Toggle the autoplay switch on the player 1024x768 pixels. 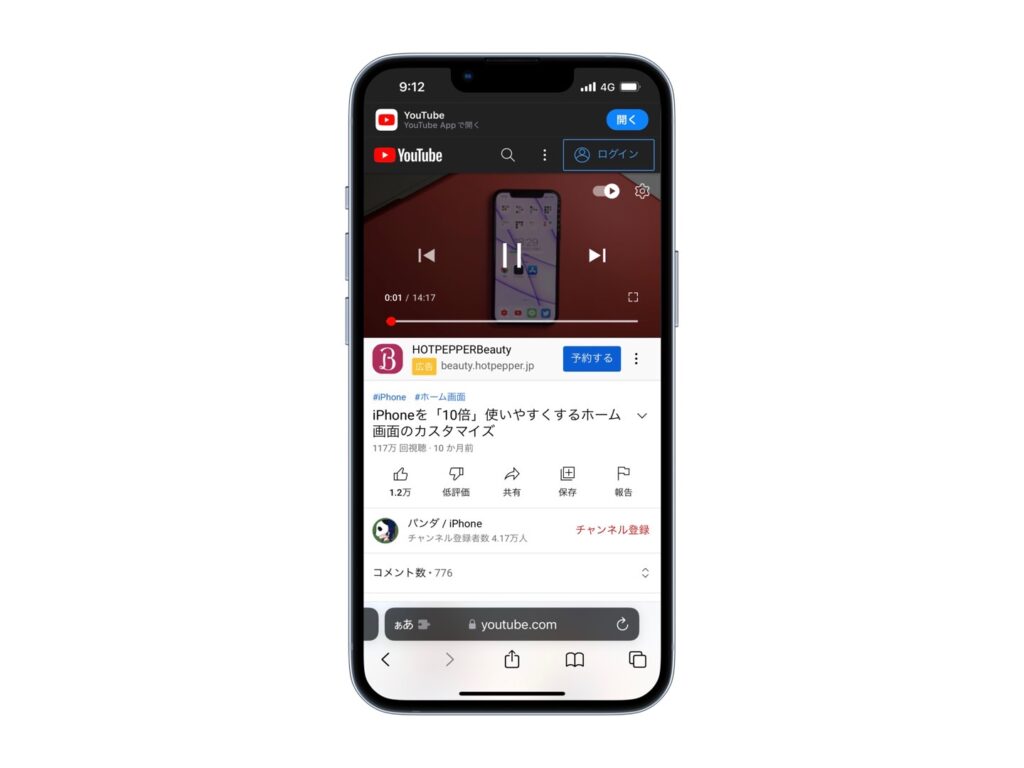click(x=606, y=191)
